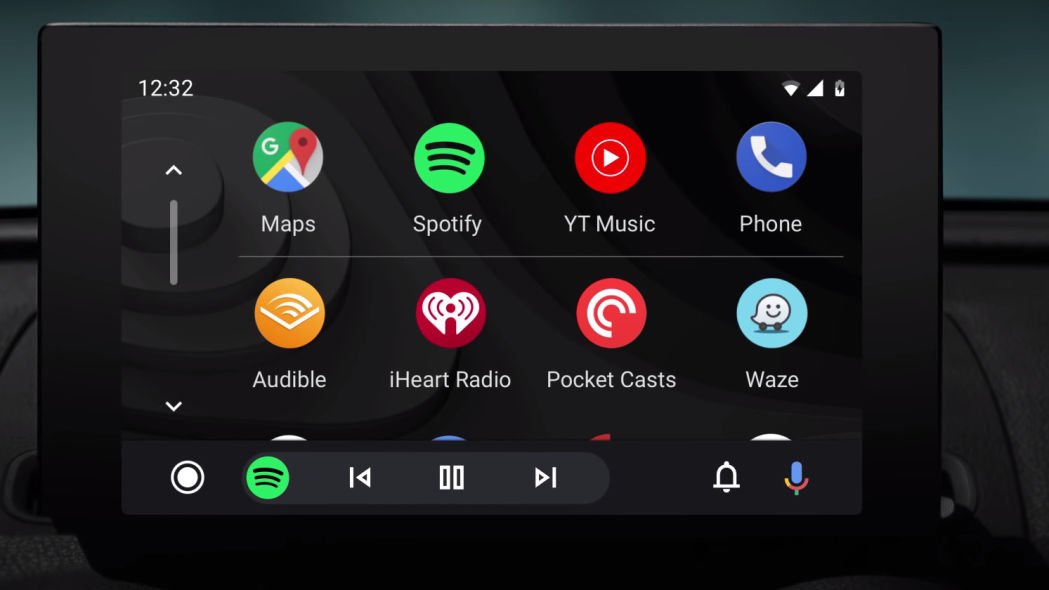Open YT Music
This screenshot has width=1049, height=590.
click(x=610, y=158)
